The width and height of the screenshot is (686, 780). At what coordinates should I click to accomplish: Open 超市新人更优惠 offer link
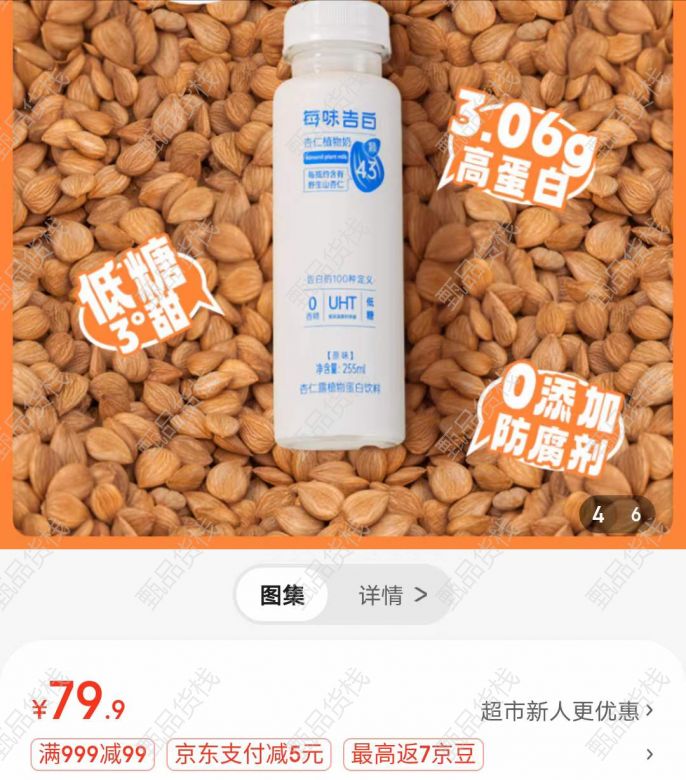tap(566, 711)
